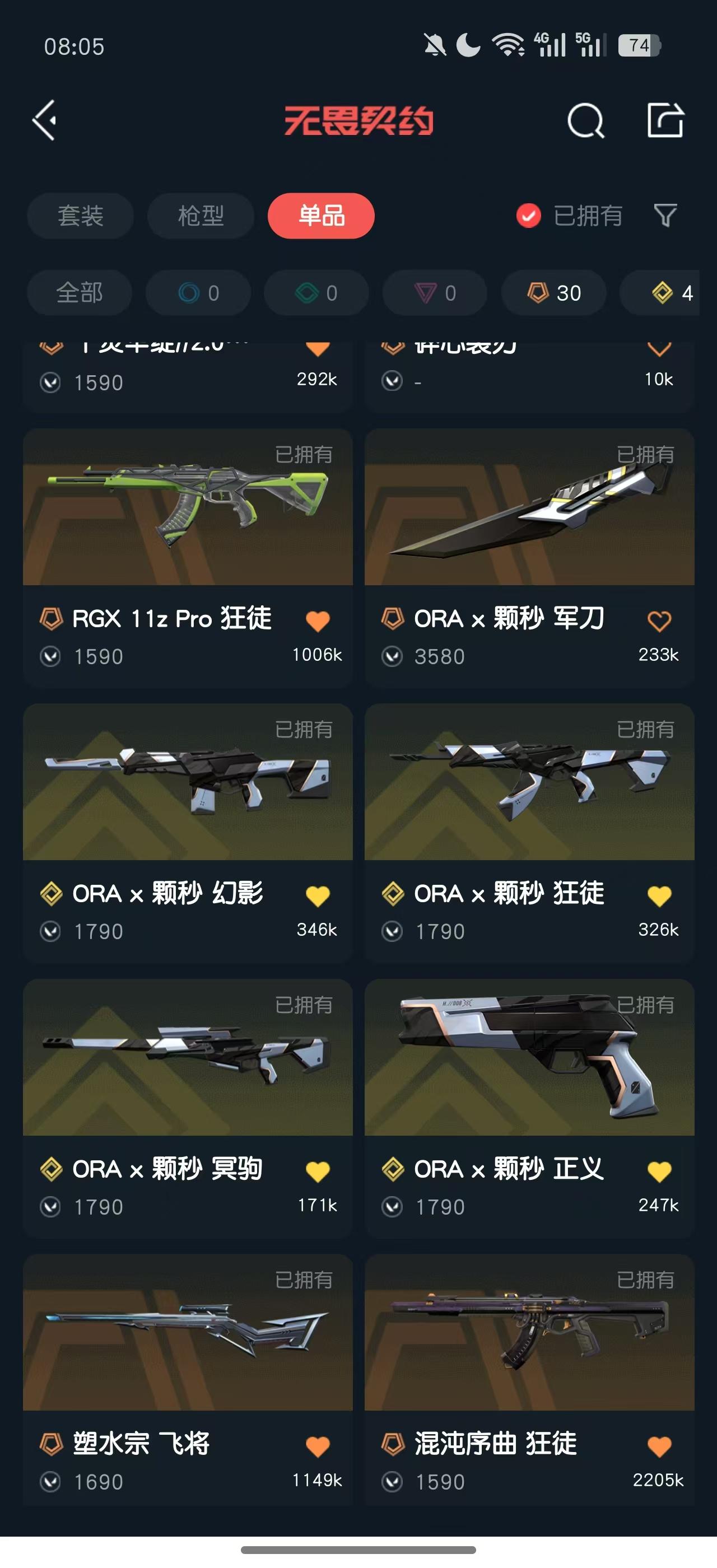Select the 全部 chip
This screenshot has width=717, height=1568.
pyautogui.click(x=79, y=293)
